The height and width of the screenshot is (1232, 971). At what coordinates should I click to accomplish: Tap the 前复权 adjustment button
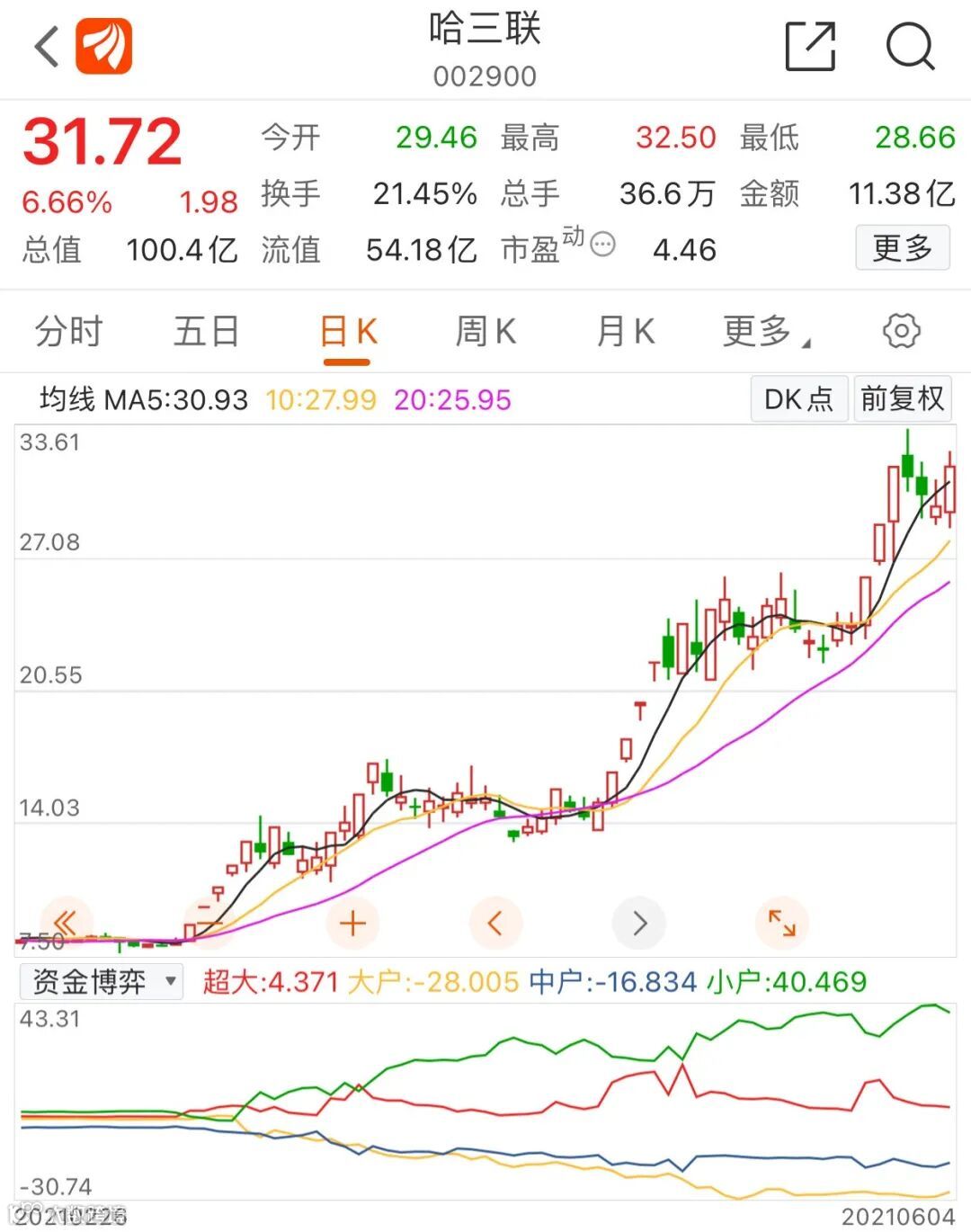click(x=902, y=398)
